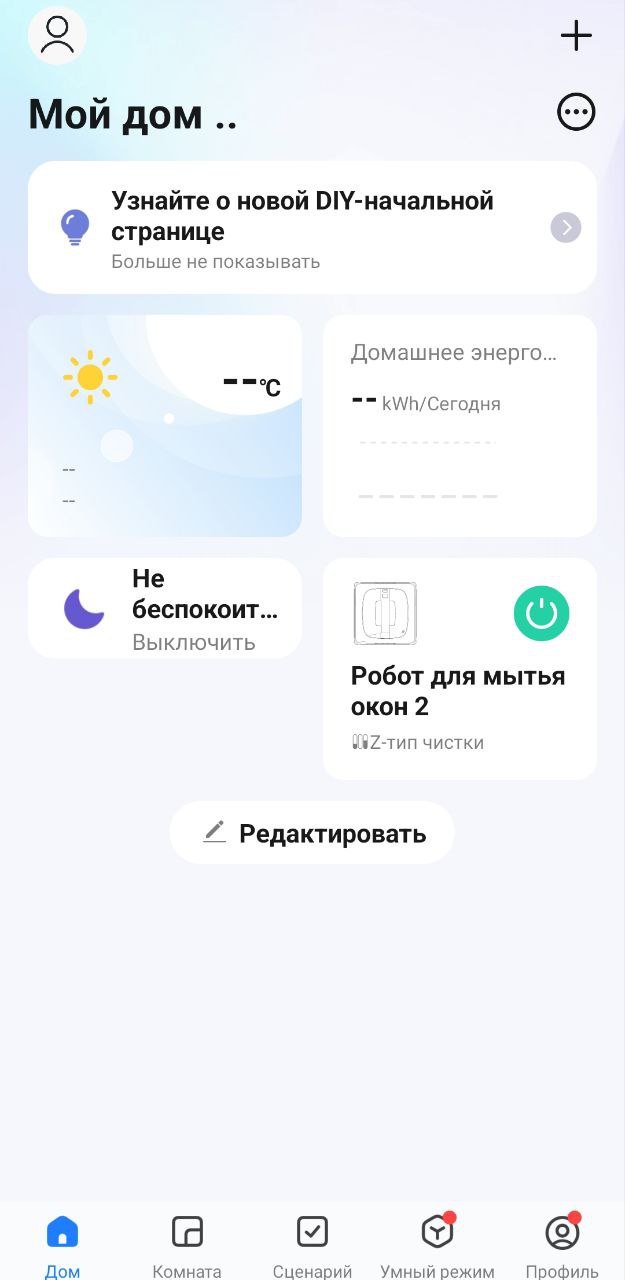Viewport: 625px width, 1280px height.
Task: Go to the Сценарий tab
Action: [x=312, y=1243]
